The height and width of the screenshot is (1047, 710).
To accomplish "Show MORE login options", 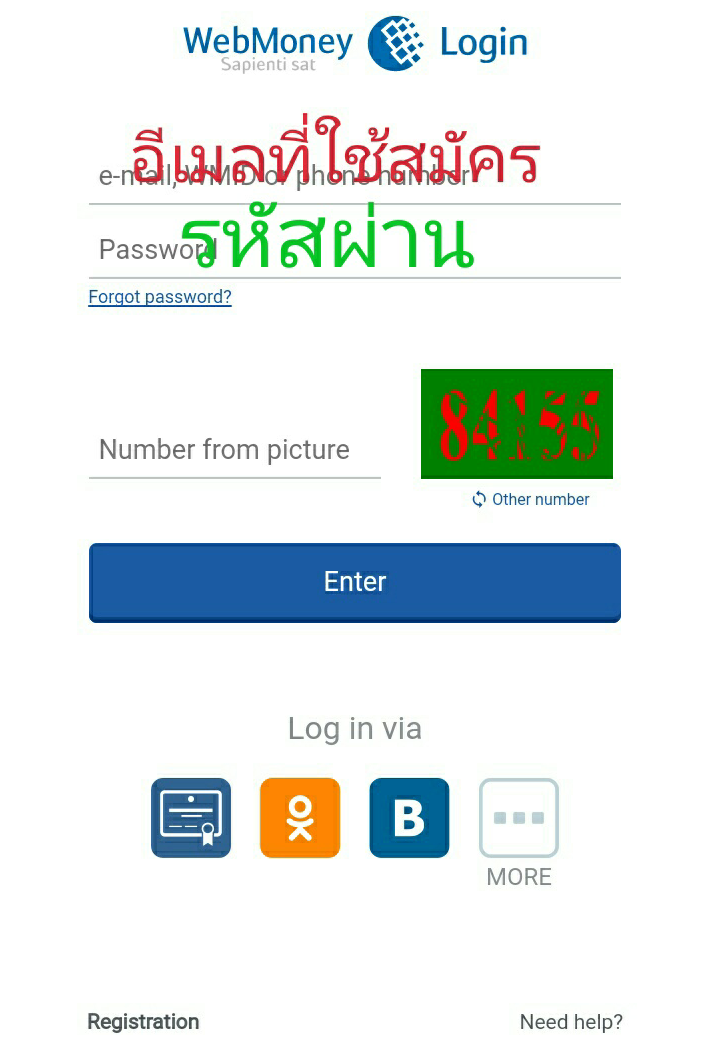I will (519, 833).
